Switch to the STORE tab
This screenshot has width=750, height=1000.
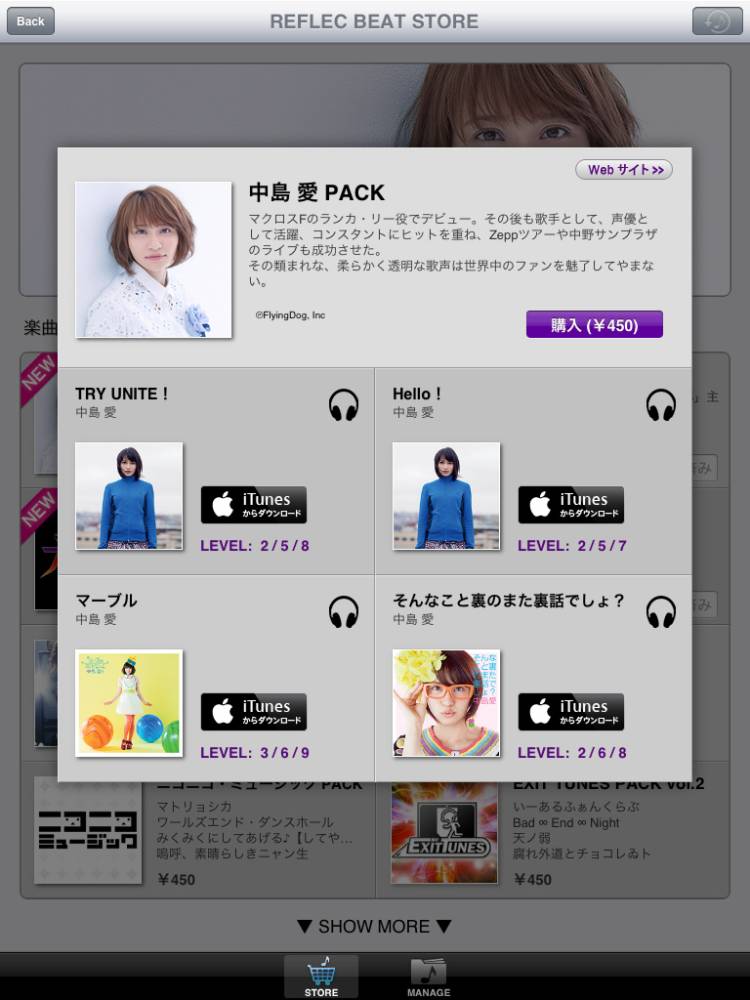(321, 977)
